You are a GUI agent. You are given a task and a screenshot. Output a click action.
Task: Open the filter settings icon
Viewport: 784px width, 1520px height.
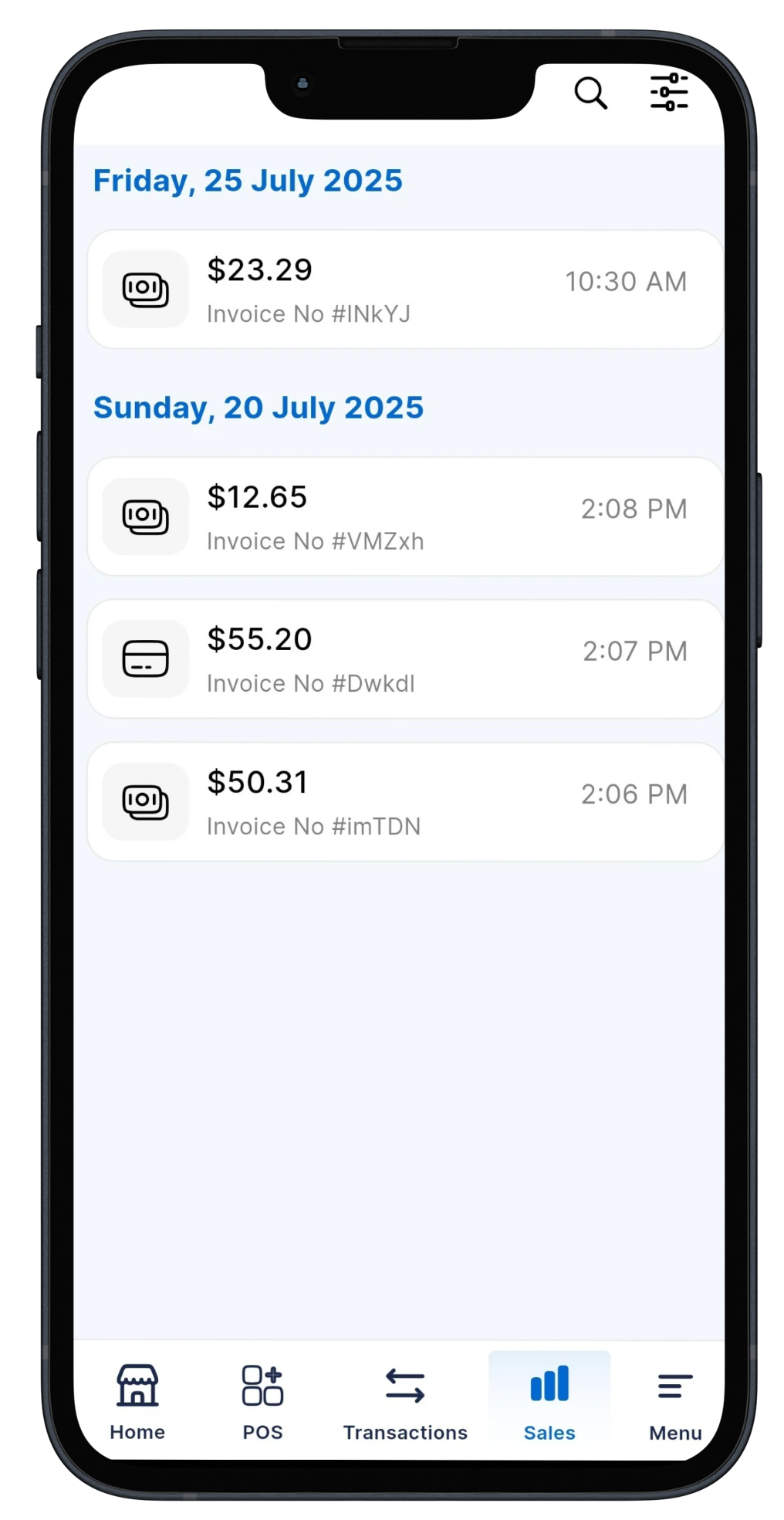pyautogui.click(x=668, y=93)
